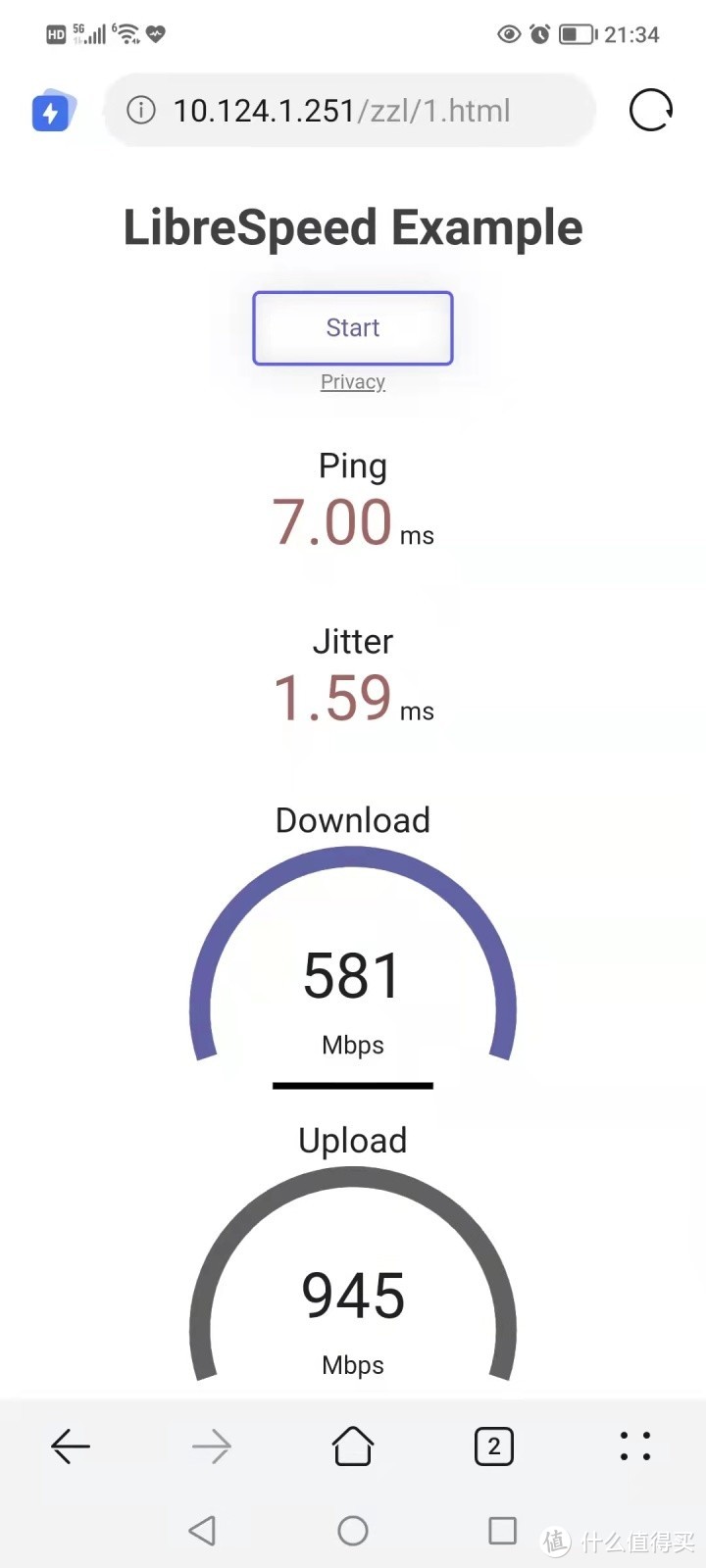Open recent apps with the square key
The height and width of the screenshot is (1568, 706).
(x=503, y=1531)
